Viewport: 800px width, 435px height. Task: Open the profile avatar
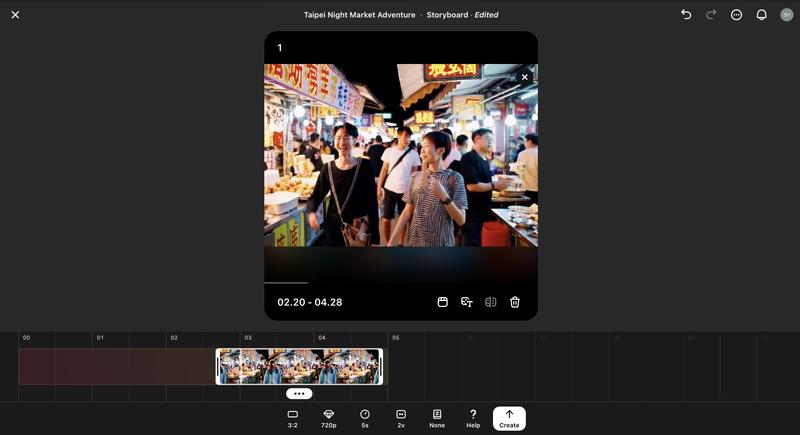tap(787, 15)
